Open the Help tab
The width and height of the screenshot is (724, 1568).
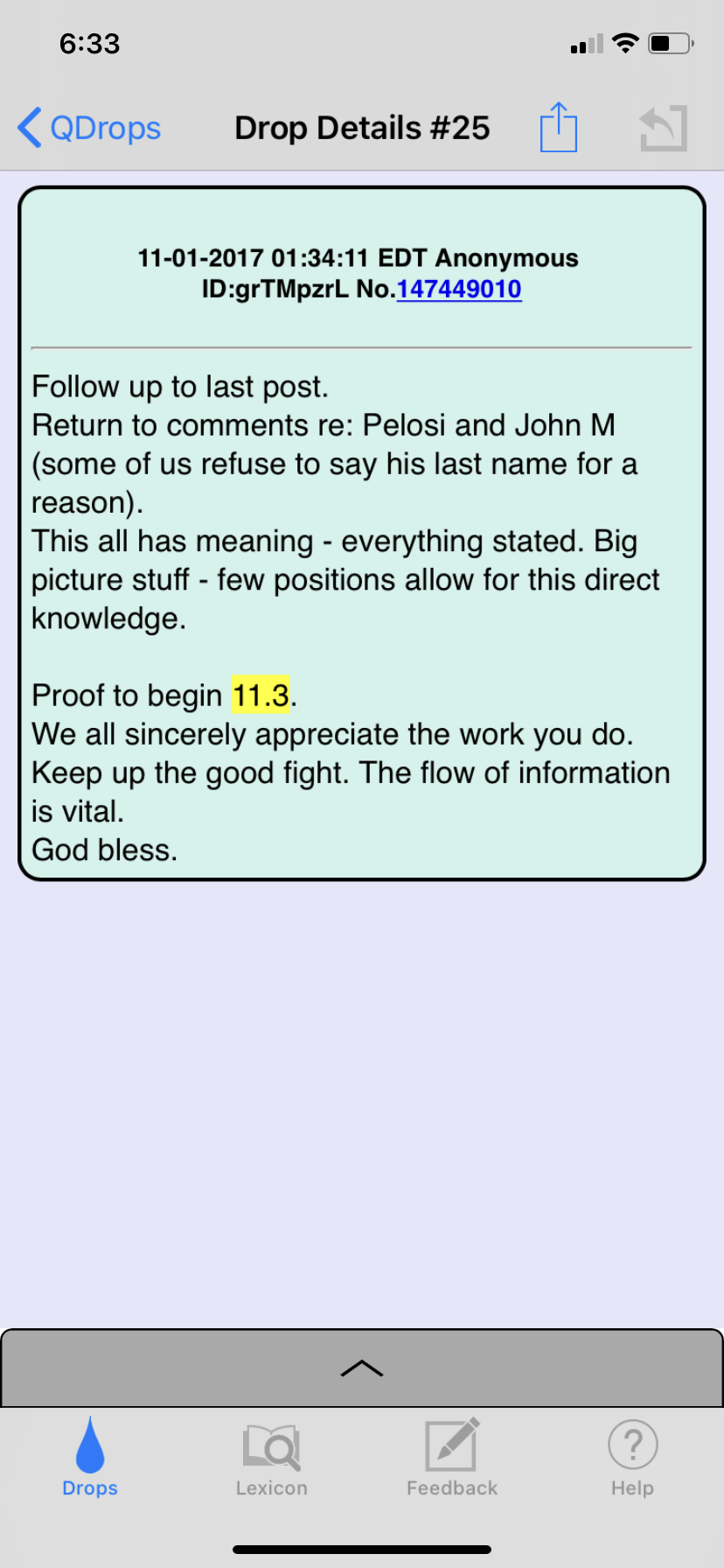coord(632,1458)
